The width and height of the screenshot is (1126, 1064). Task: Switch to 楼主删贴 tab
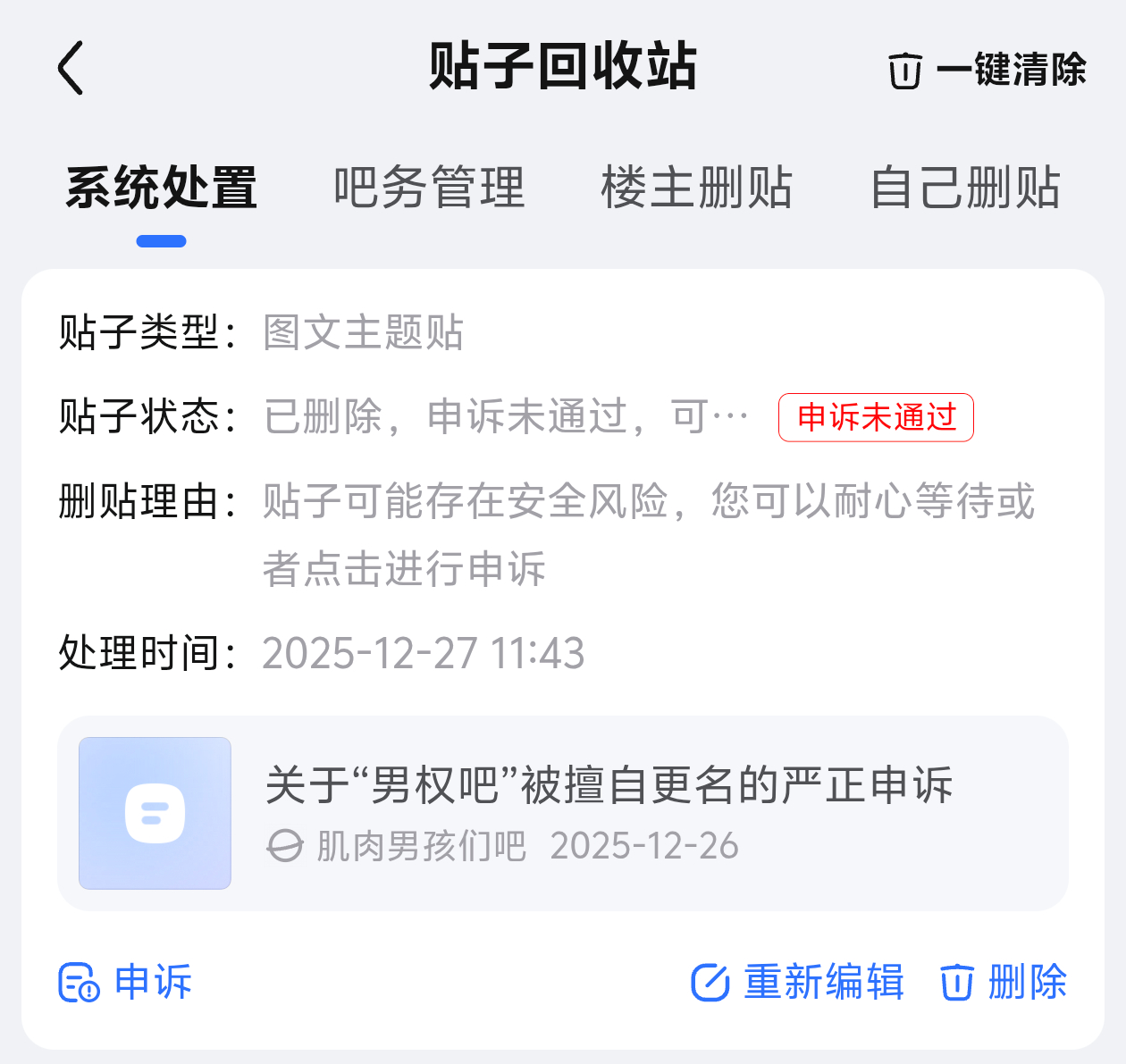tap(697, 188)
